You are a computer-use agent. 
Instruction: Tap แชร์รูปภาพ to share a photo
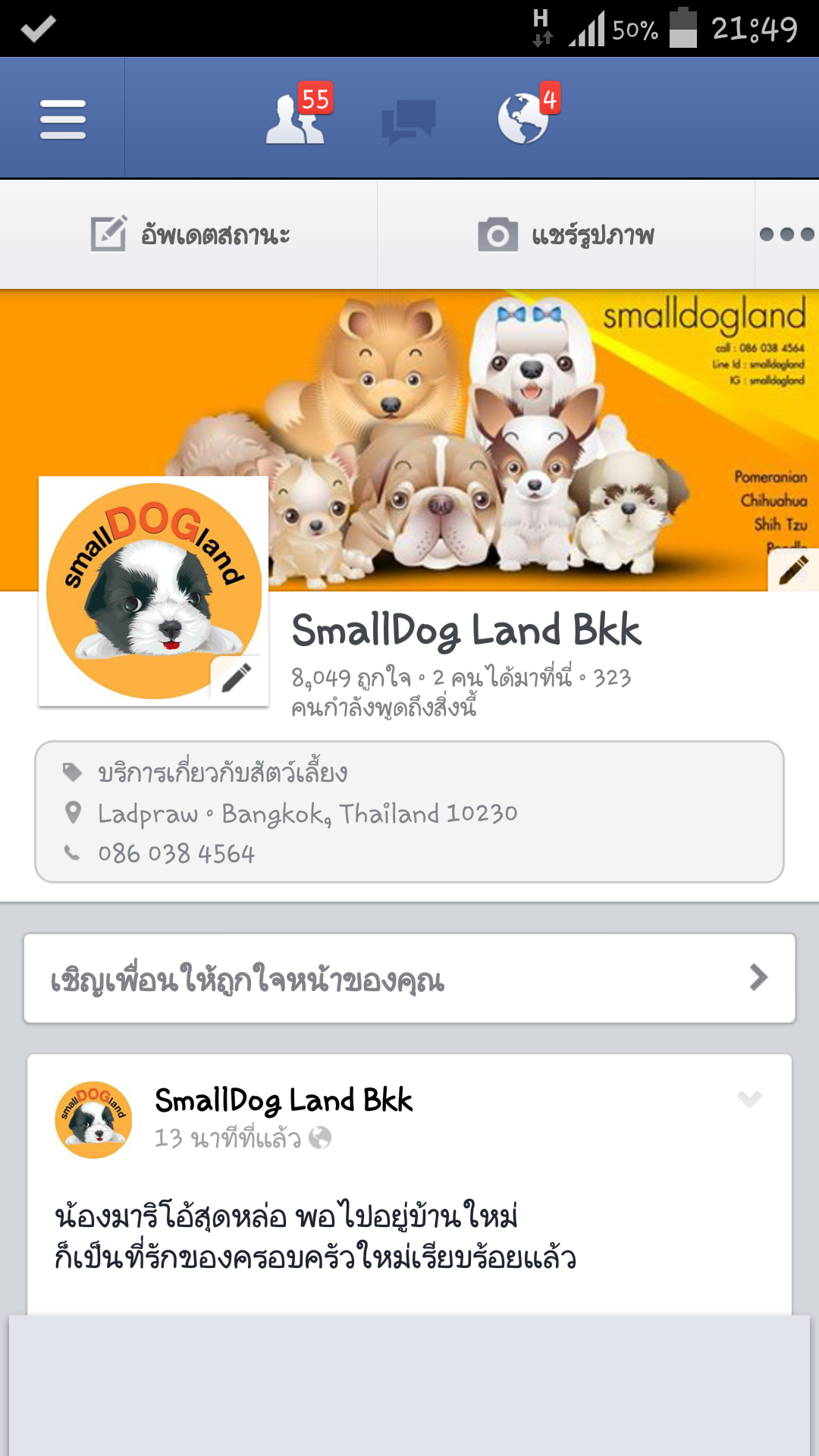coord(566,235)
